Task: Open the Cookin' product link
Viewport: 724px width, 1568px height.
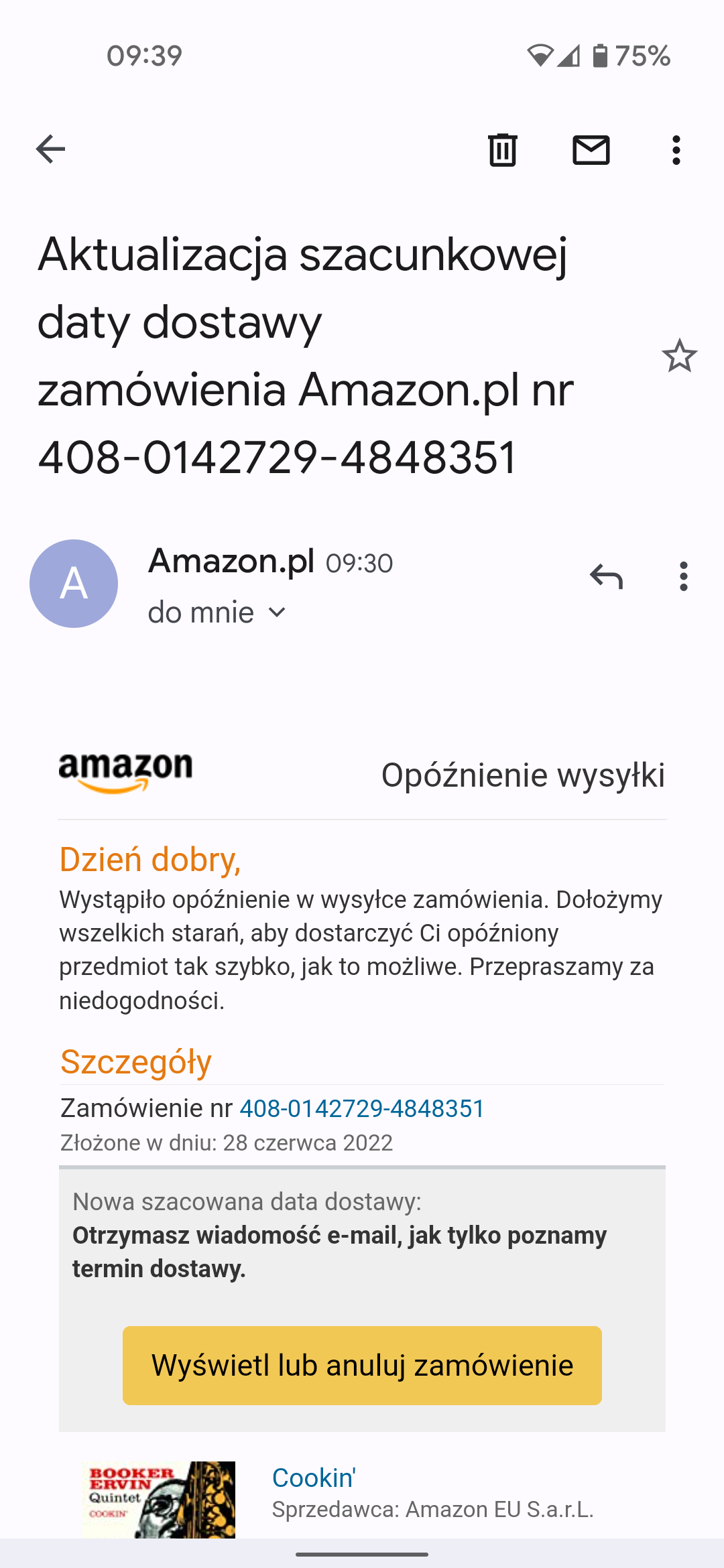Action: tap(314, 1478)
